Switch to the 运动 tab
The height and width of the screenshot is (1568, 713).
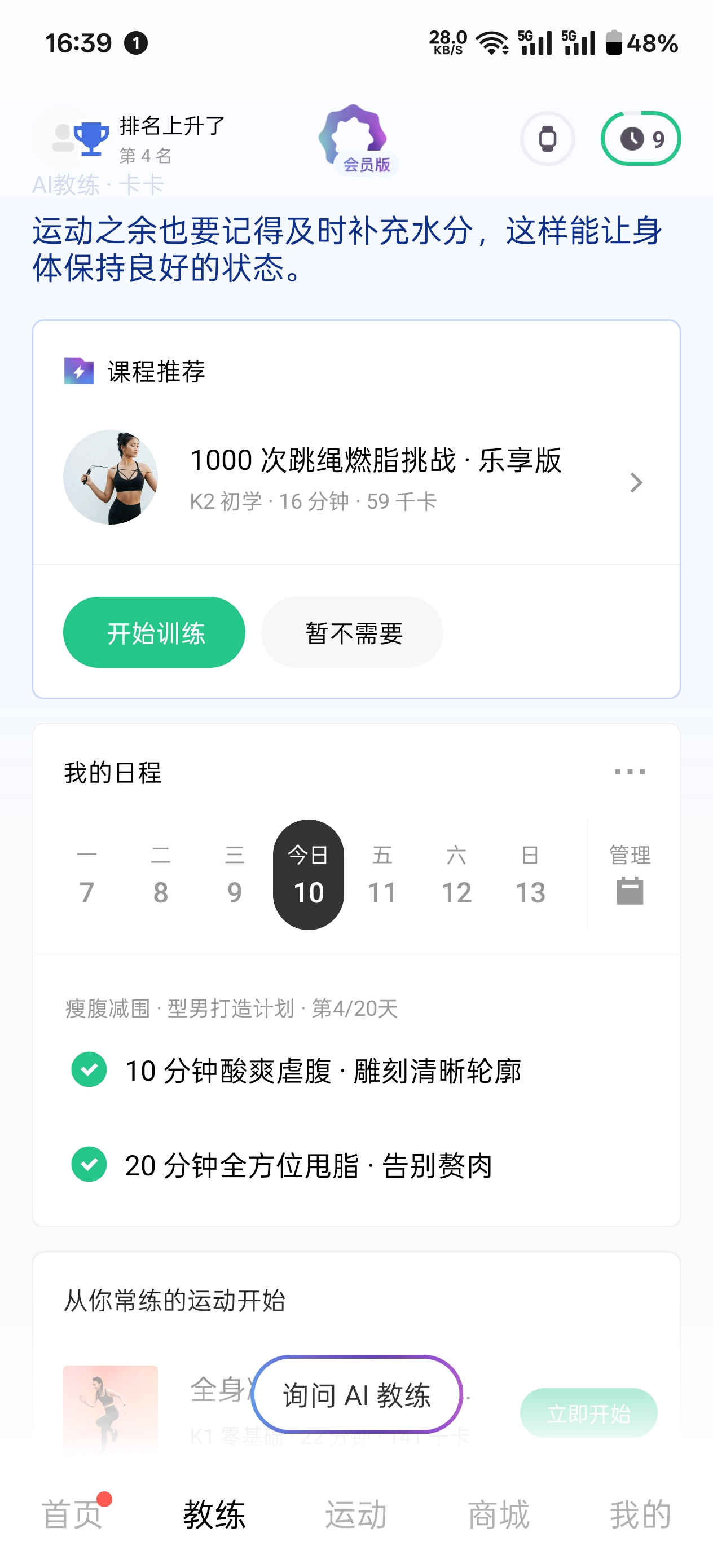pos(356,1514)
